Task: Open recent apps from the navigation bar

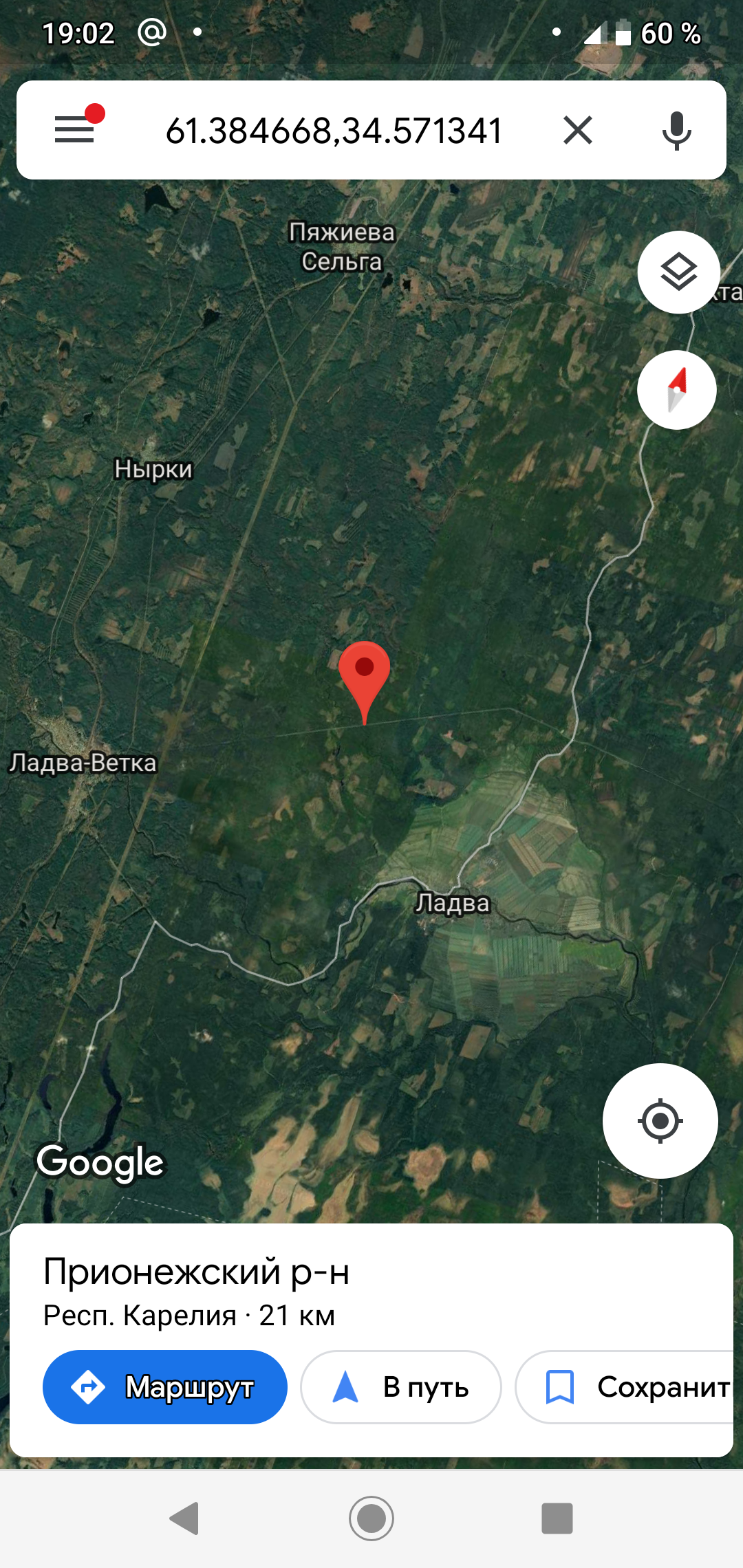Action: pyautogui.click(x=557, y=1518)
